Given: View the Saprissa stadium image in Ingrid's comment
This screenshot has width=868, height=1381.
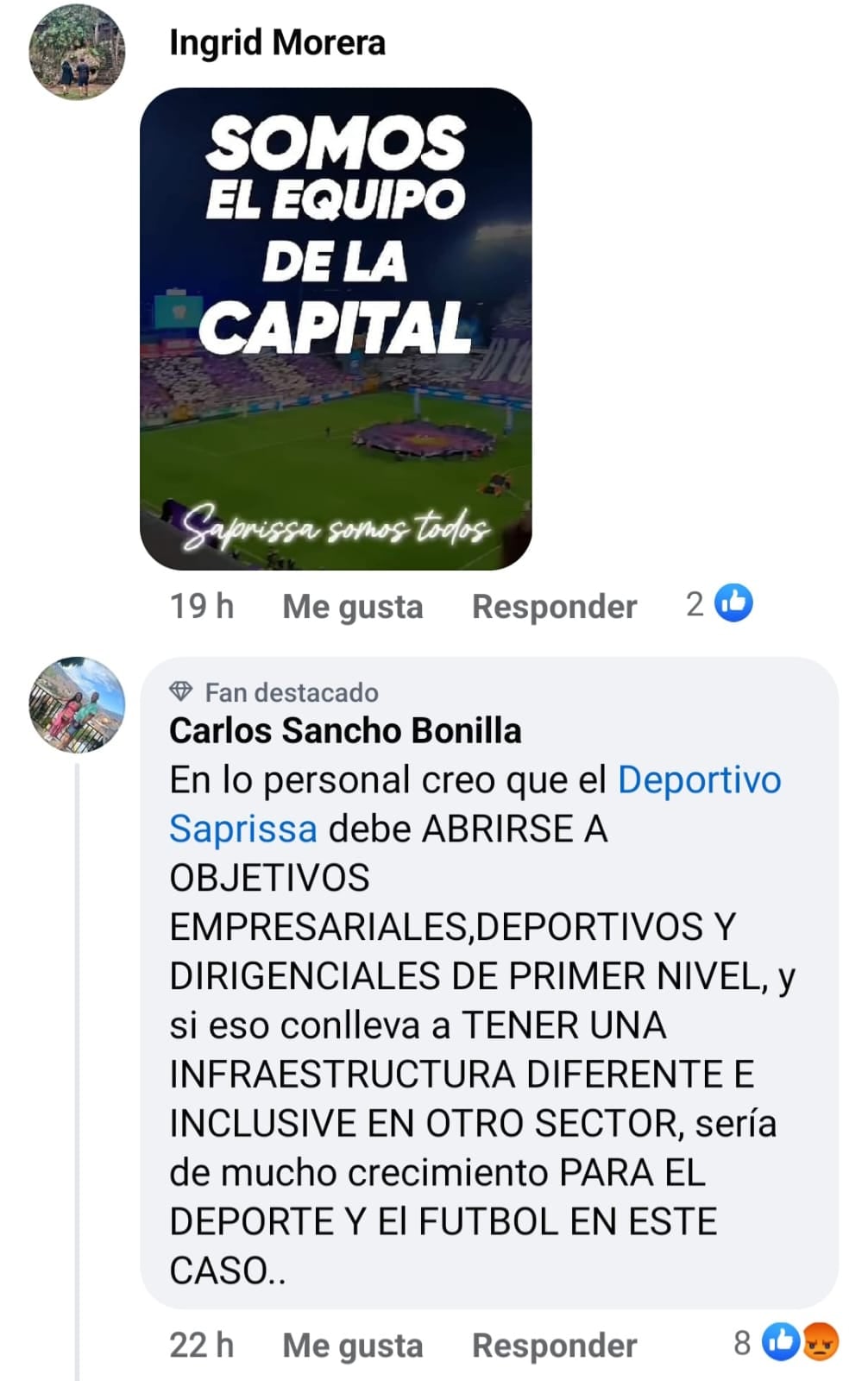Looking at the screenshot, I should (x=336, y=329).
